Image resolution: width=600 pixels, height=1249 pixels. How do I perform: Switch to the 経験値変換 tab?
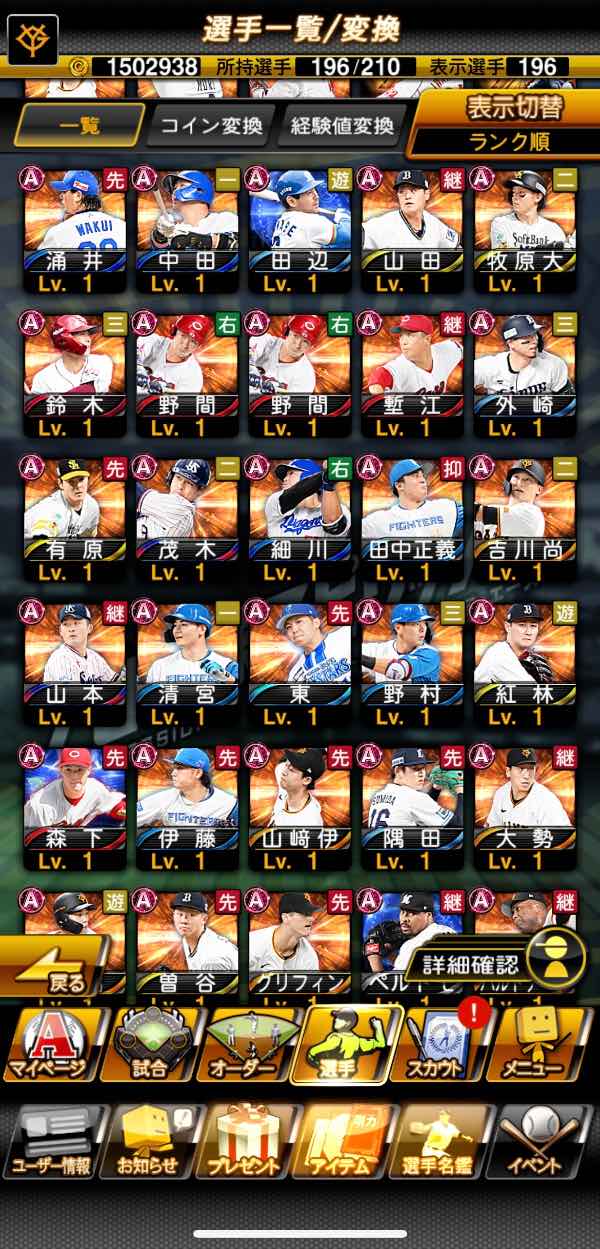[x=341, y=126]
